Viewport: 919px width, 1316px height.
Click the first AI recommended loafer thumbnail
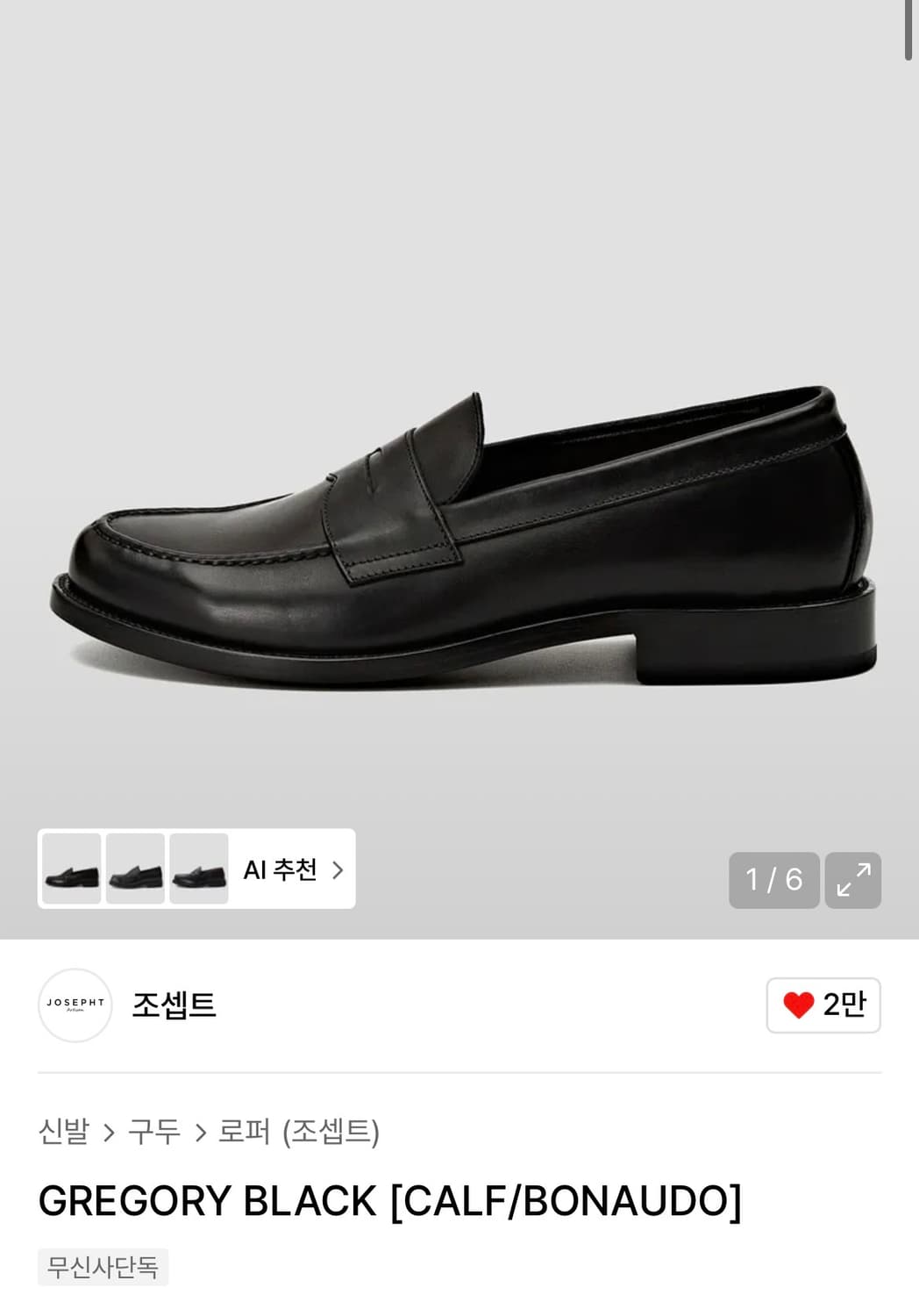click(71, 869)
